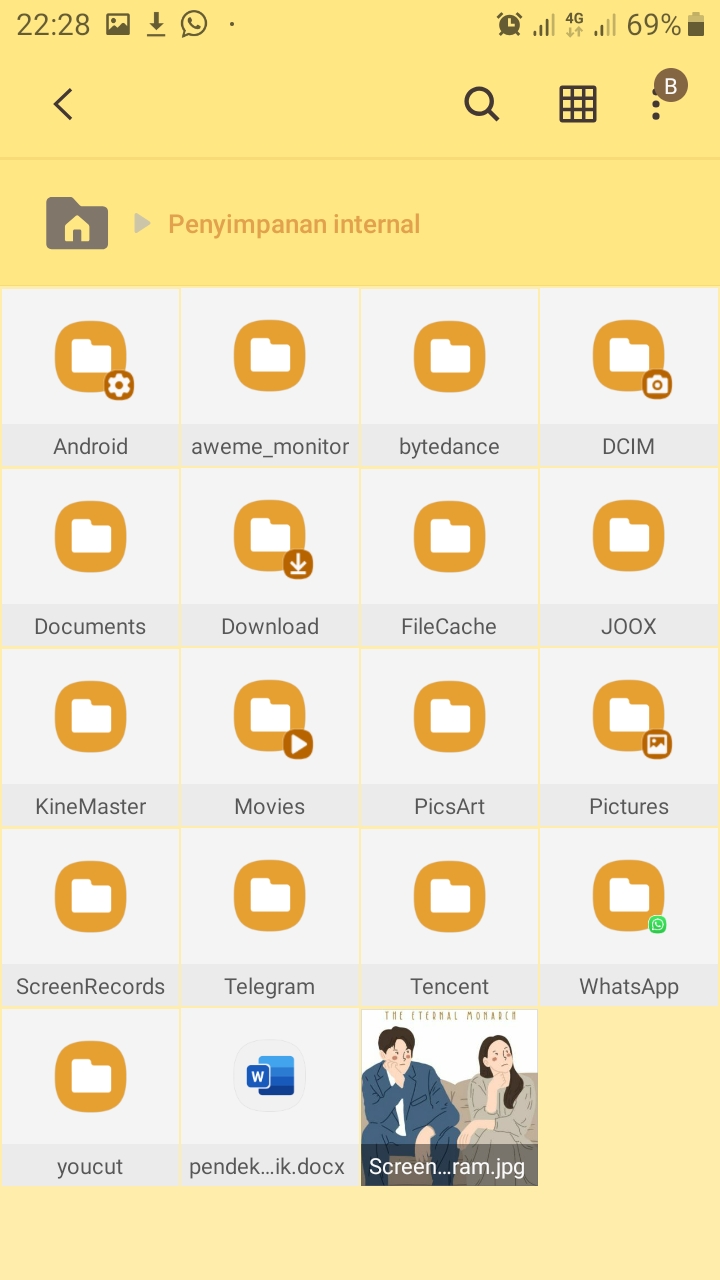Switch layout with the grid view icon
Viewport: 720px width, 1280px height.
click(x=577, y=104)
